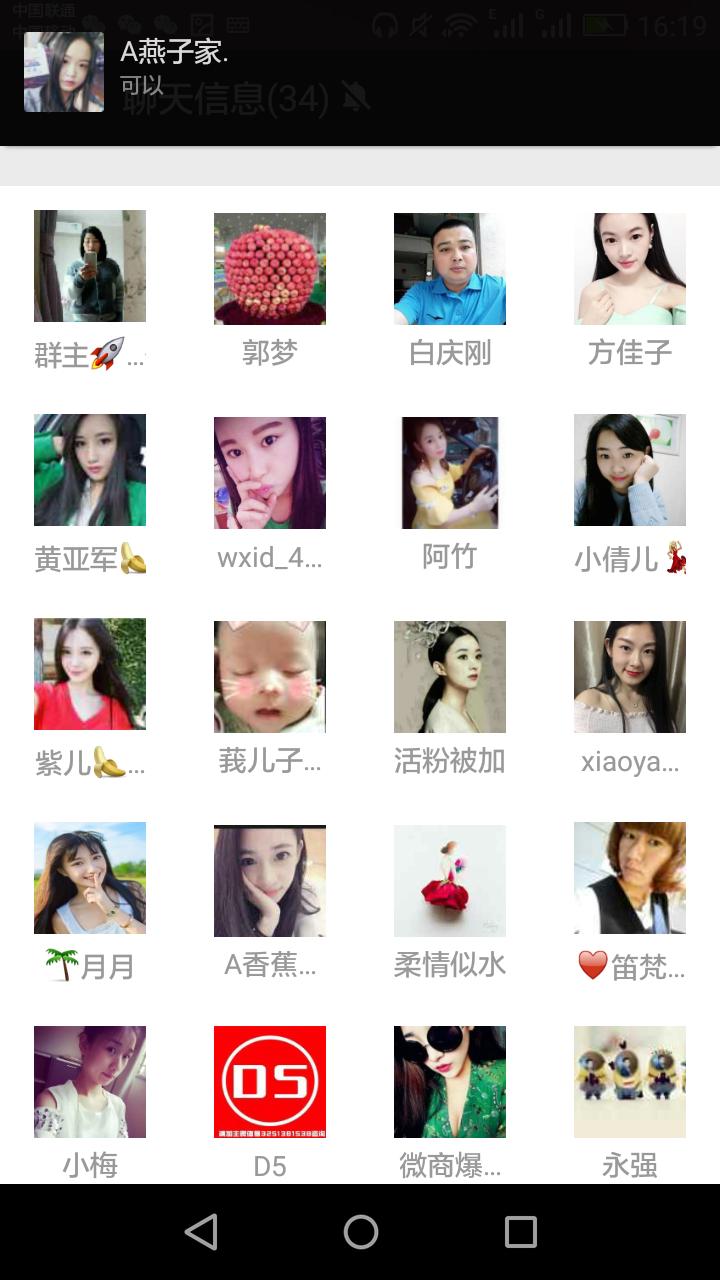Go back with the system back button

click(x=201, y=1232)
